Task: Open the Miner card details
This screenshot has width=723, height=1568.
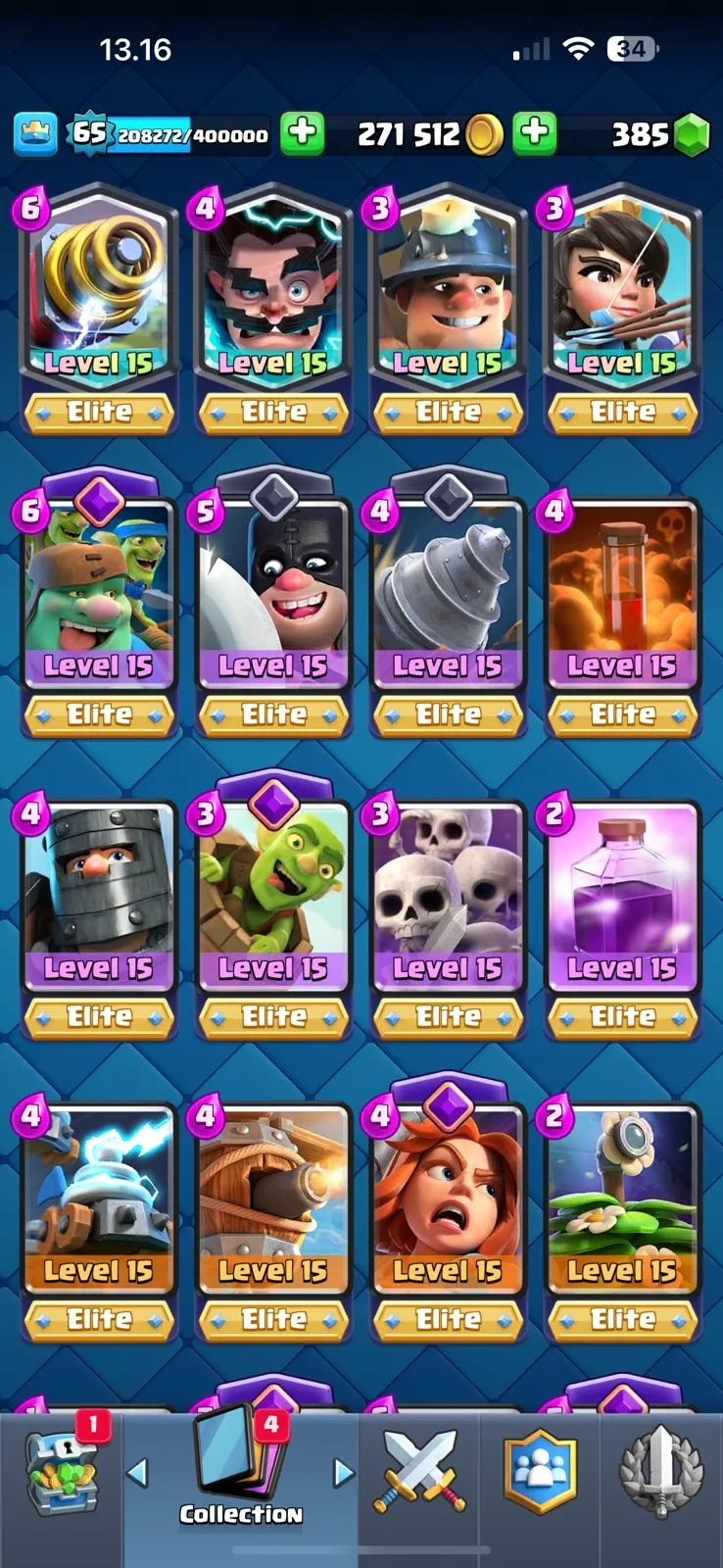Action: click(x=448, y=294)
